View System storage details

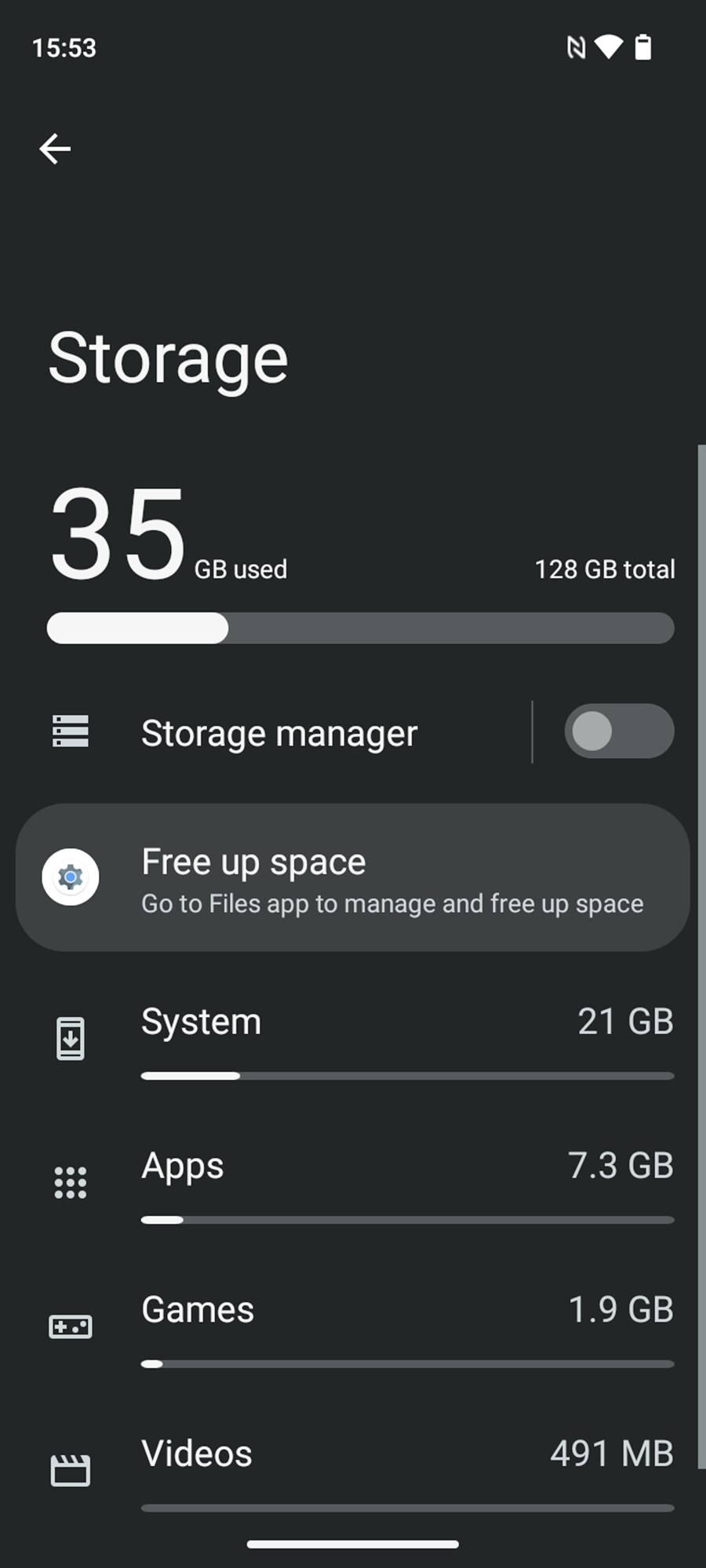tap(353, 1038)
